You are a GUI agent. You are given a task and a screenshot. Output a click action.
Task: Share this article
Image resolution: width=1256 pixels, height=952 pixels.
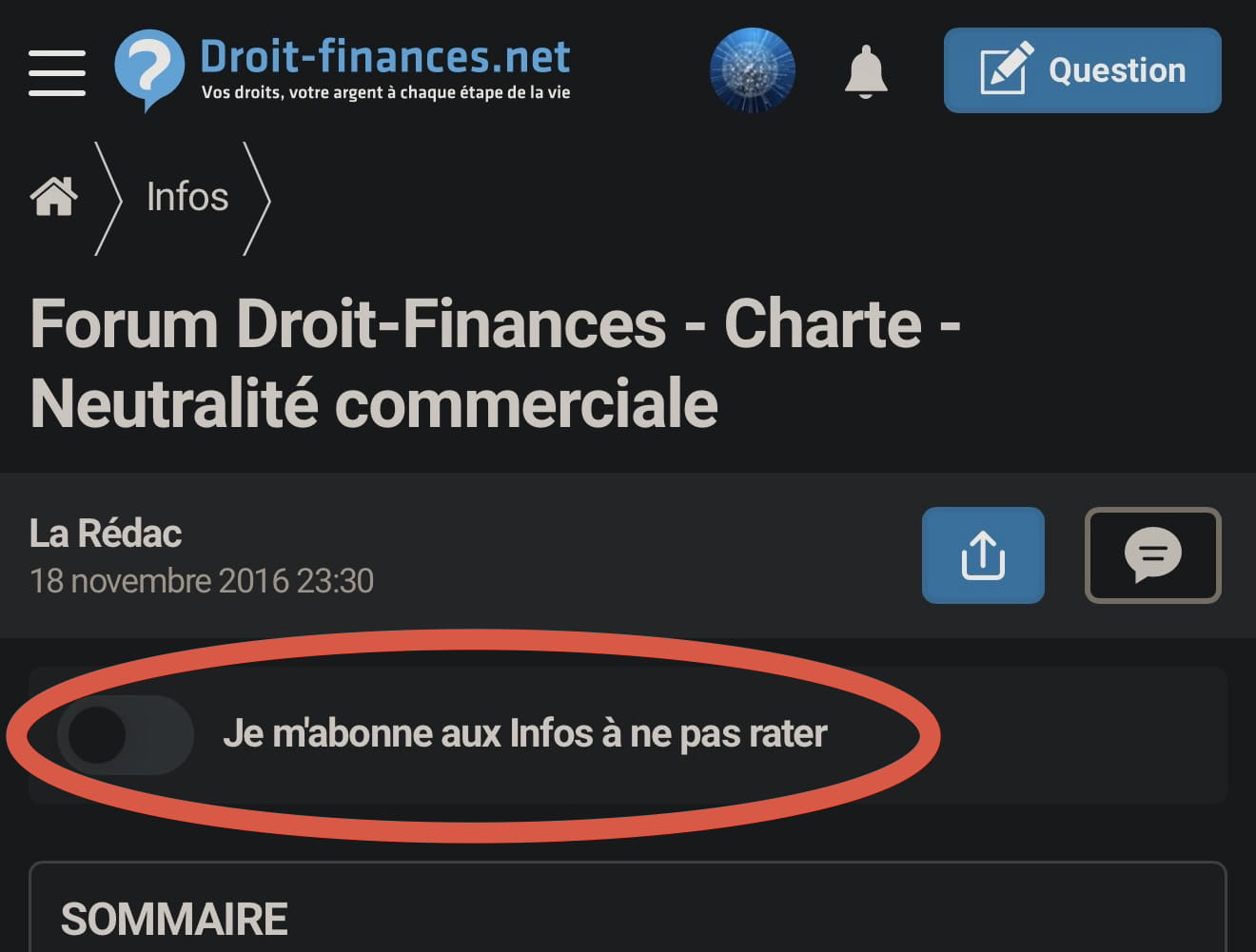pos(983,555)
